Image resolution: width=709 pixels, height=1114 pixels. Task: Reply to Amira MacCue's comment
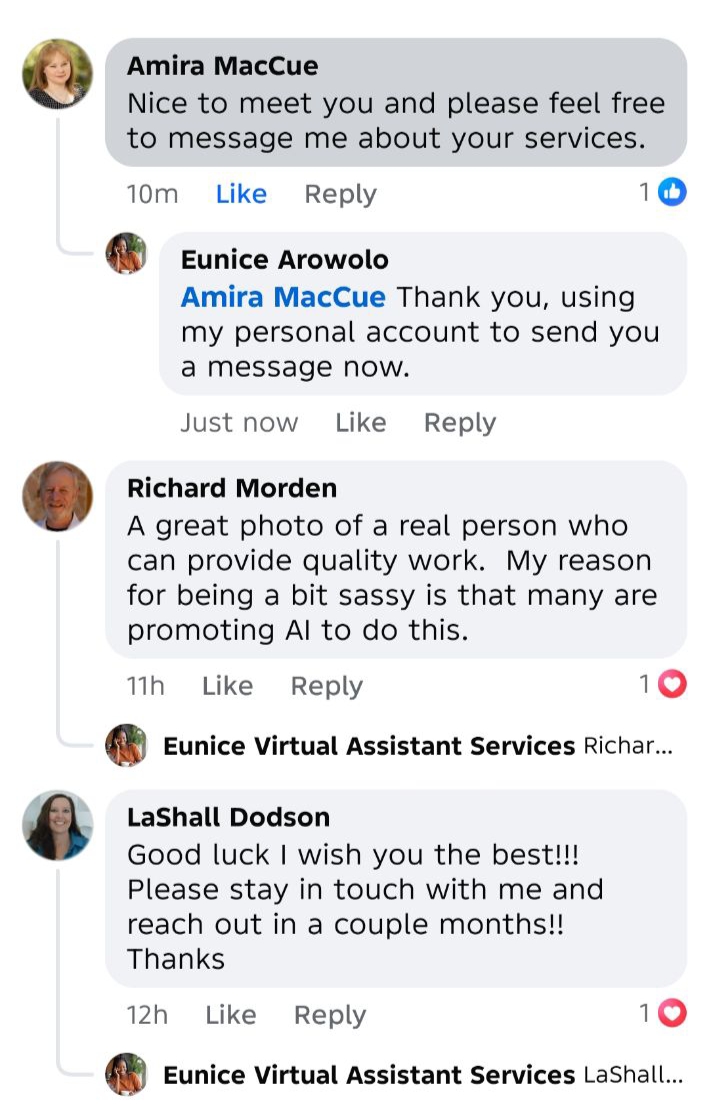340,194
